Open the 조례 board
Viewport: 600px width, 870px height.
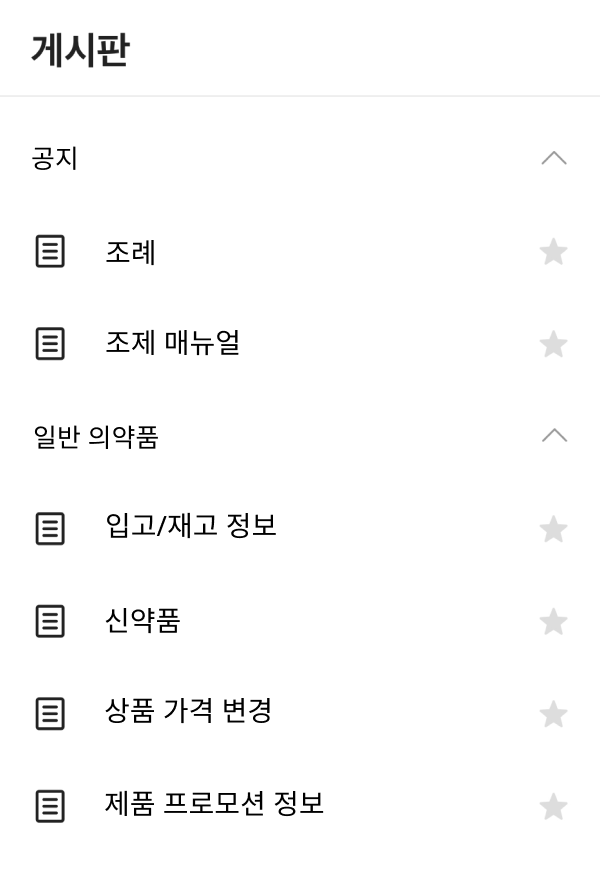(x=130, y=252)
